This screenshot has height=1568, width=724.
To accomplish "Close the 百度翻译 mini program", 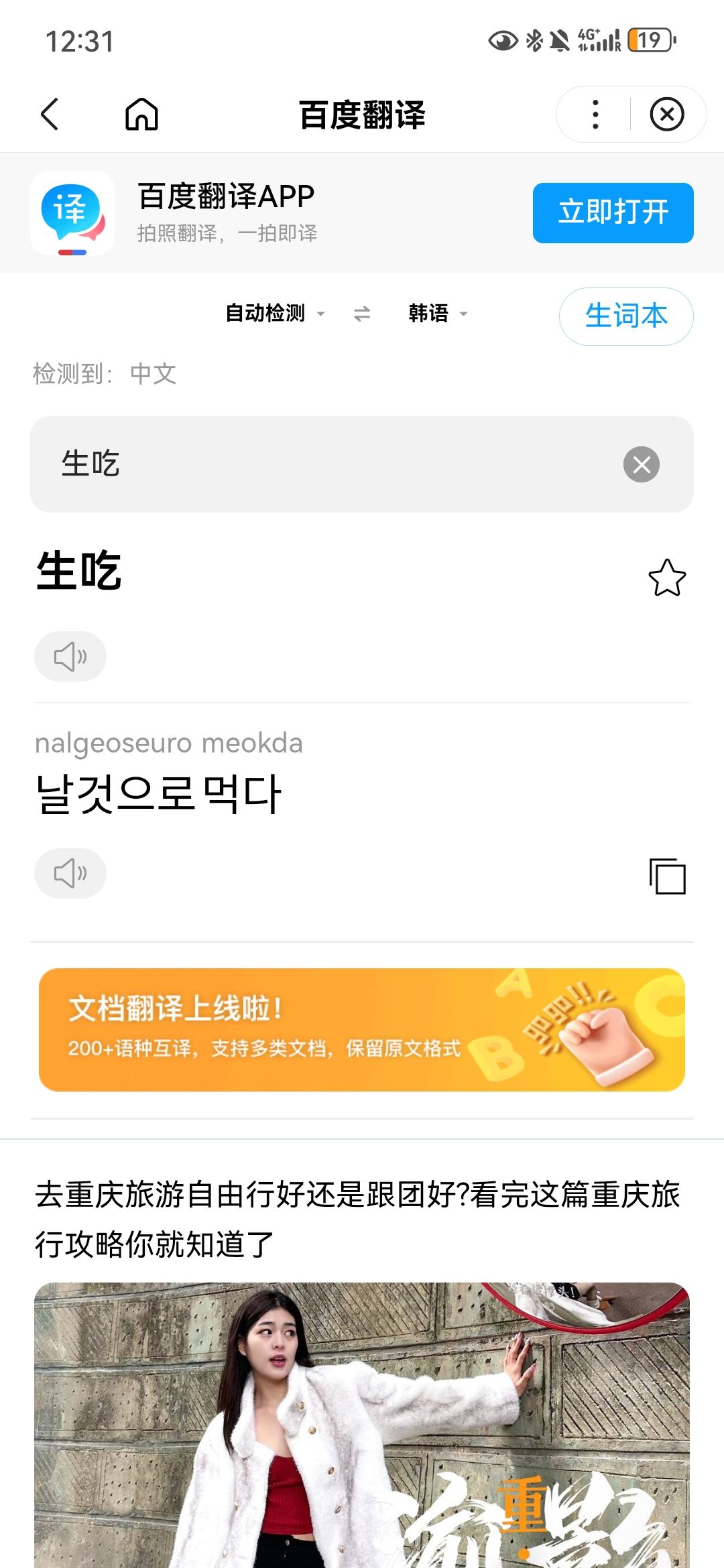I will click(667, 115).
